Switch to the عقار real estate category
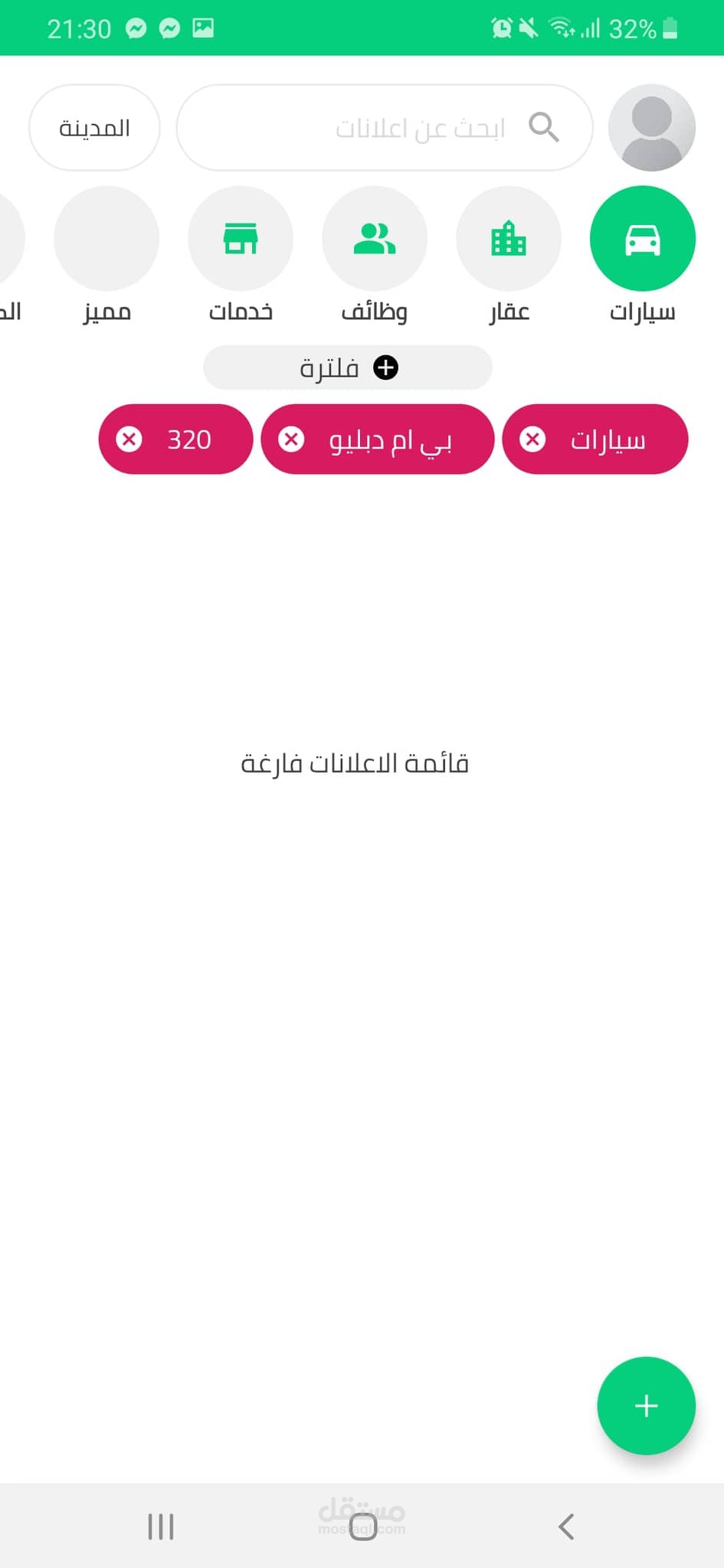Viewport: 724px width, 1568px height. (508, 239)
